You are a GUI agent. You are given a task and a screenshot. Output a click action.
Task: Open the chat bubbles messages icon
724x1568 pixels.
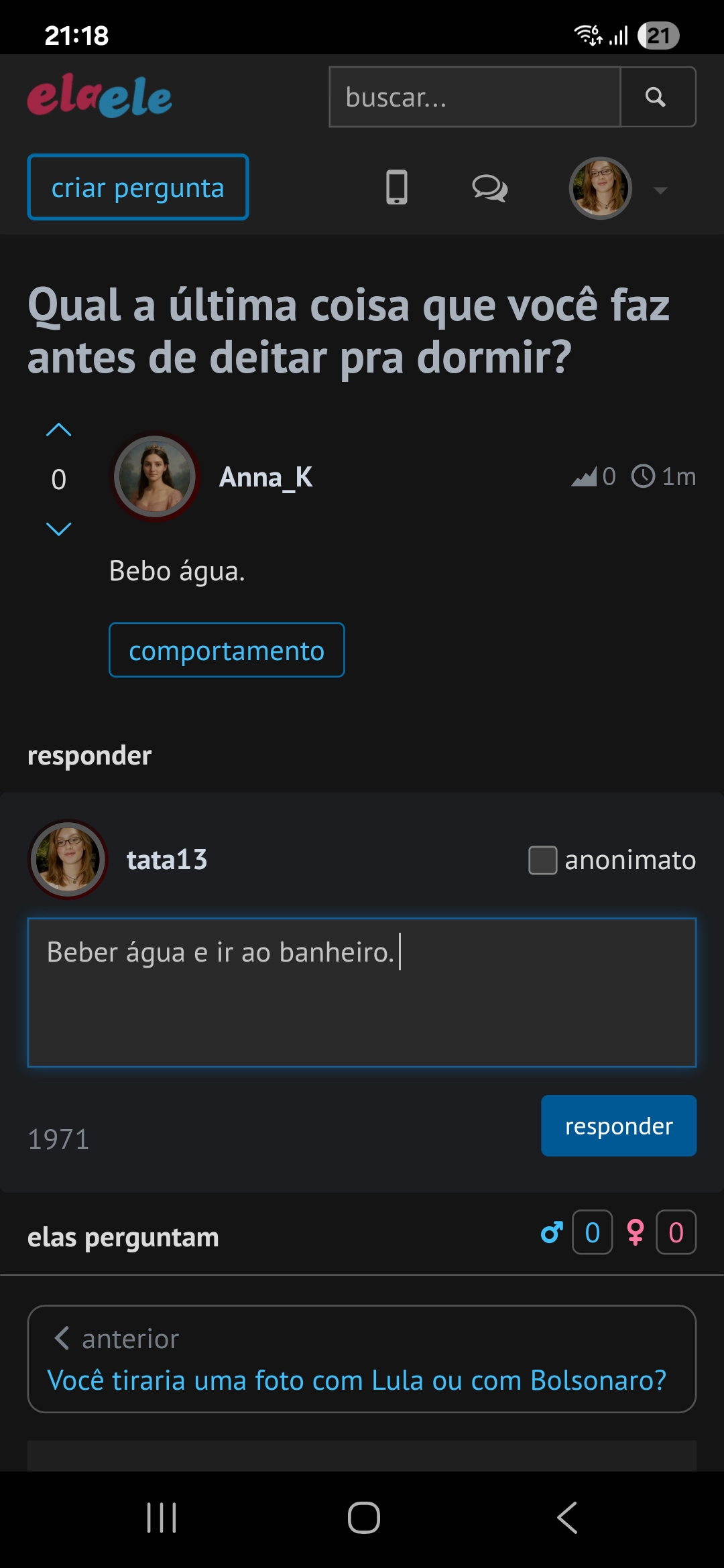(489, 188)
